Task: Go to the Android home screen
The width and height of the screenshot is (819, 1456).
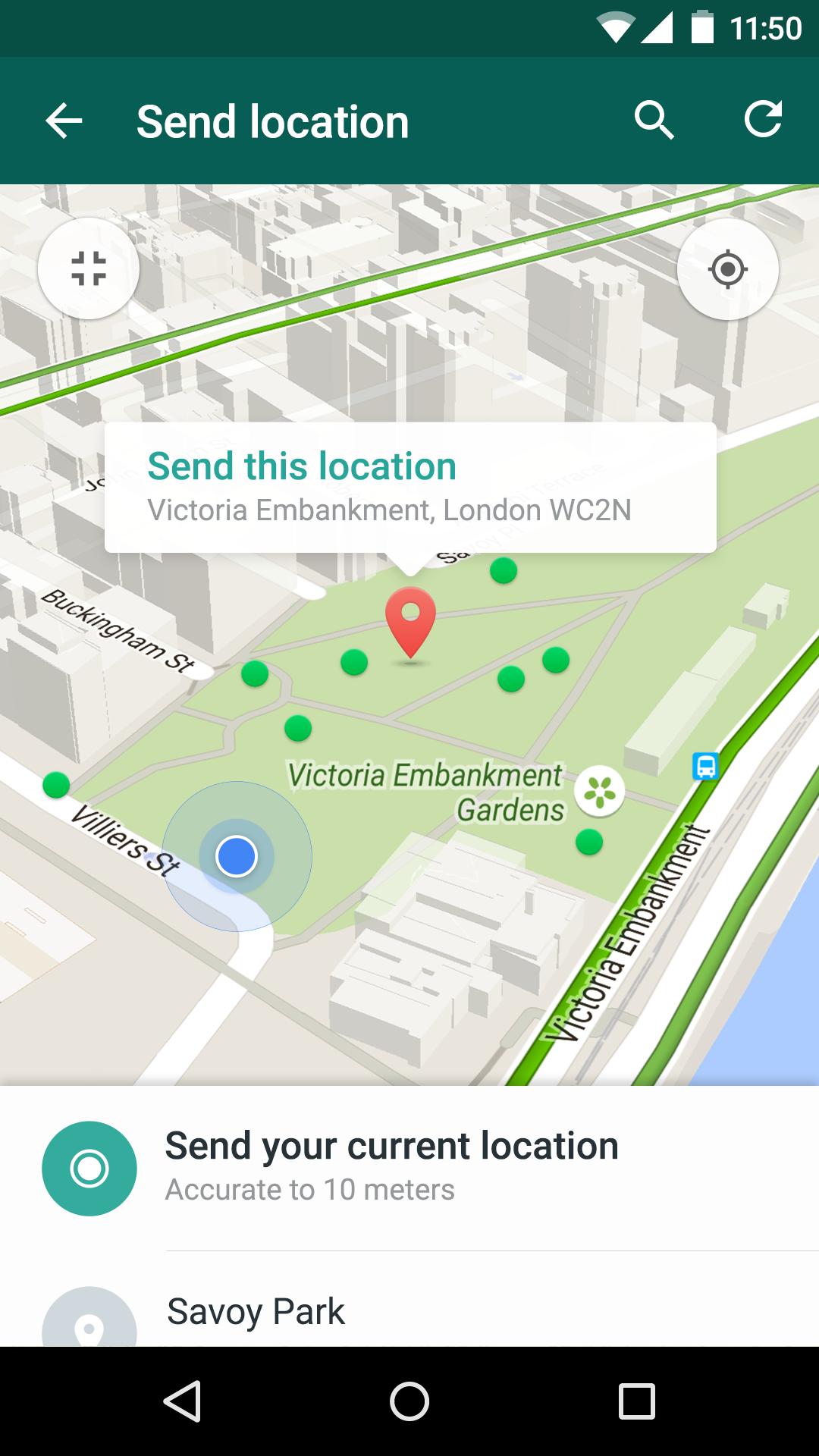Action: coord(409,1401)
